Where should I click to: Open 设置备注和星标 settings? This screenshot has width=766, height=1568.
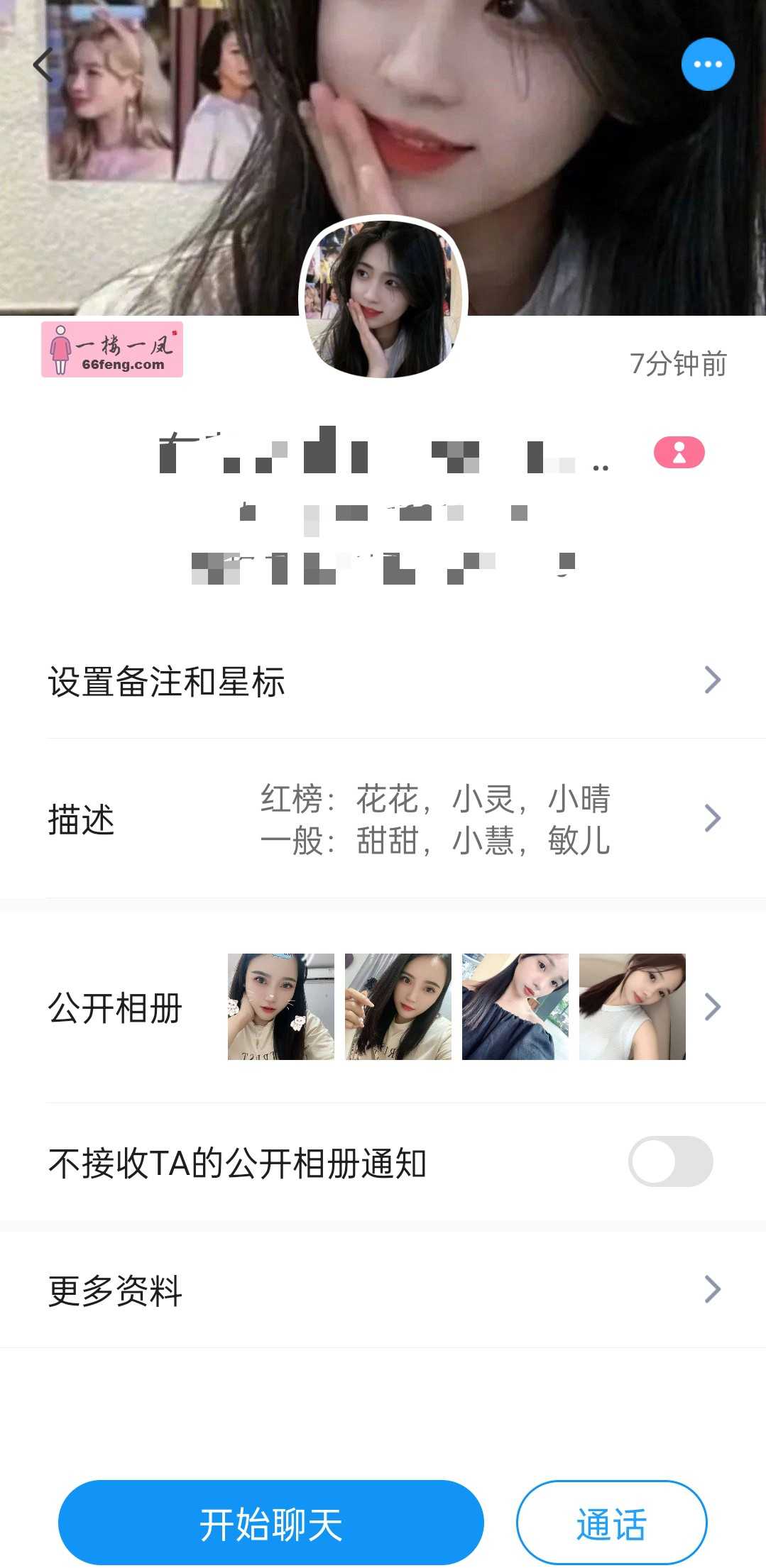pyautogui.click(x=383, y=681)
